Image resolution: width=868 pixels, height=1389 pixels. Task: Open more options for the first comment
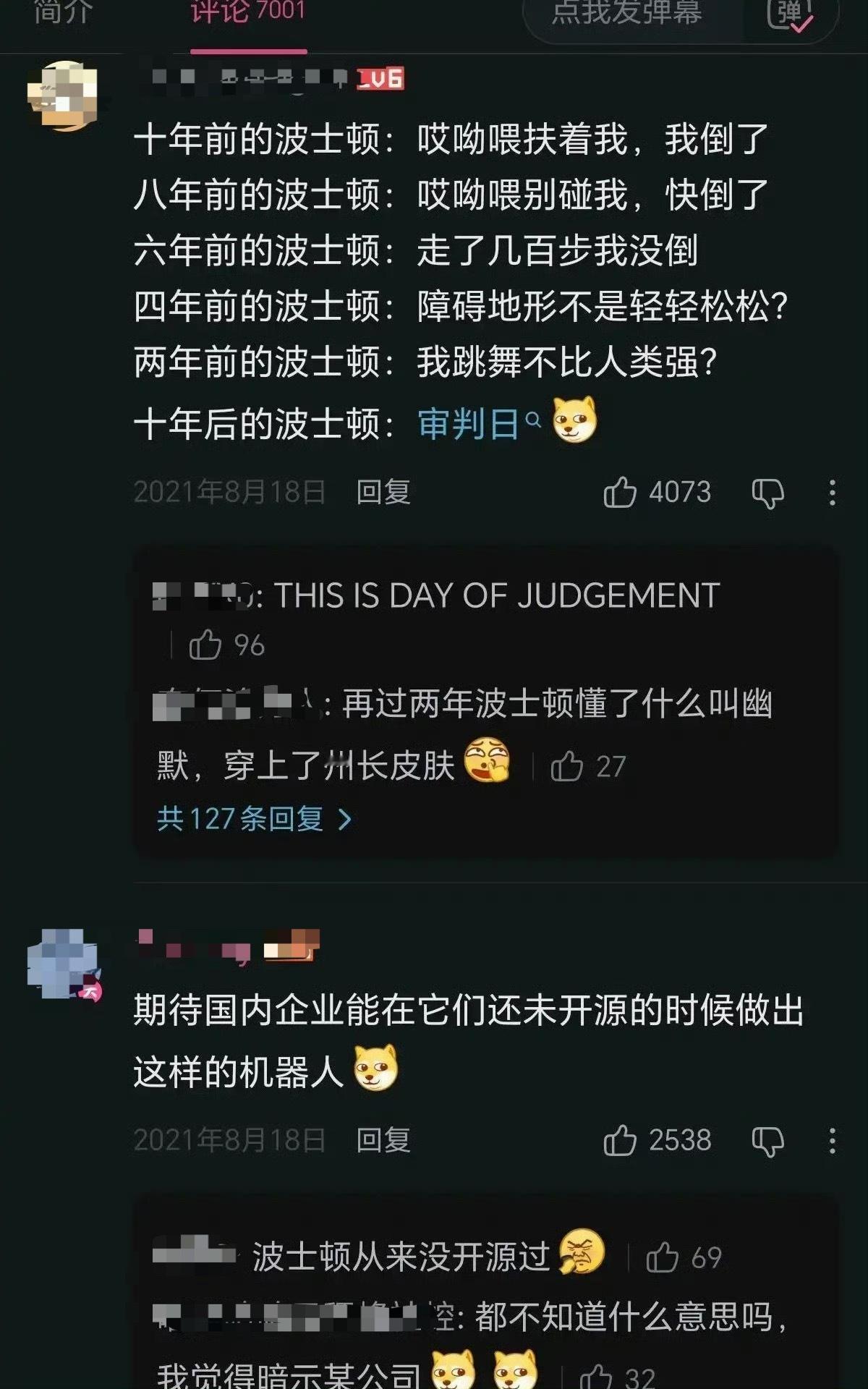[x=830, y=492]
